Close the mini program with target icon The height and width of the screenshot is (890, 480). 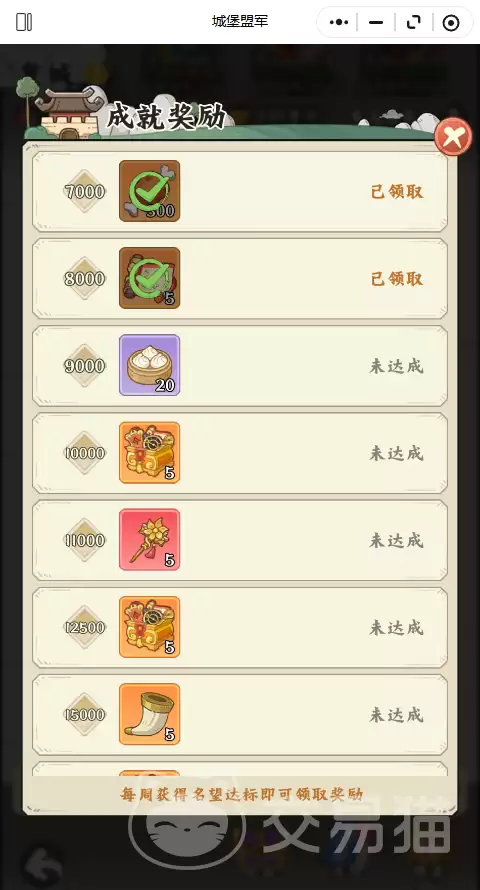[x=451, y=23]
